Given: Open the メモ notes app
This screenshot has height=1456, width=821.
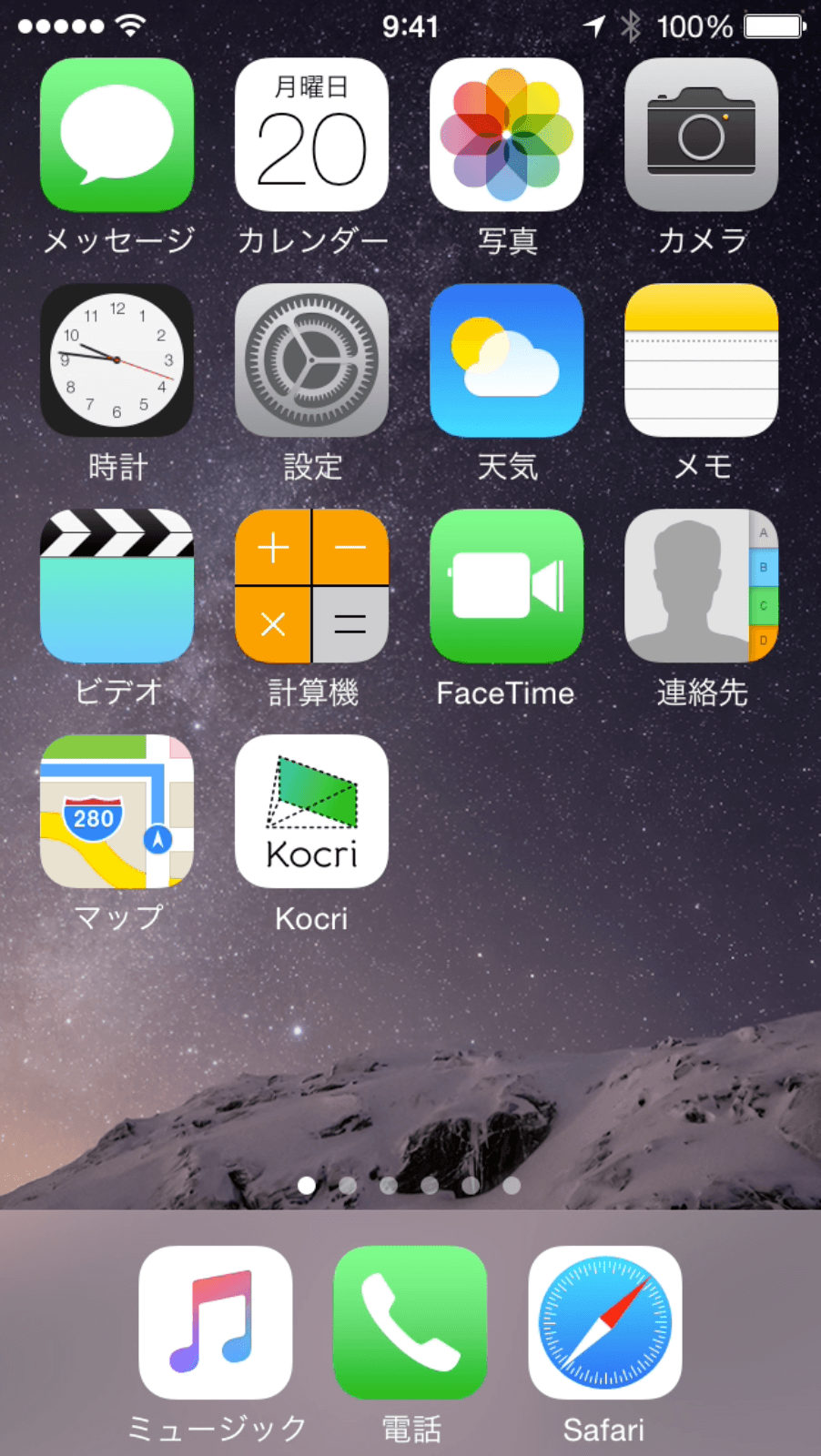Looking at the screenshot, I should click(x=701, y=360).
